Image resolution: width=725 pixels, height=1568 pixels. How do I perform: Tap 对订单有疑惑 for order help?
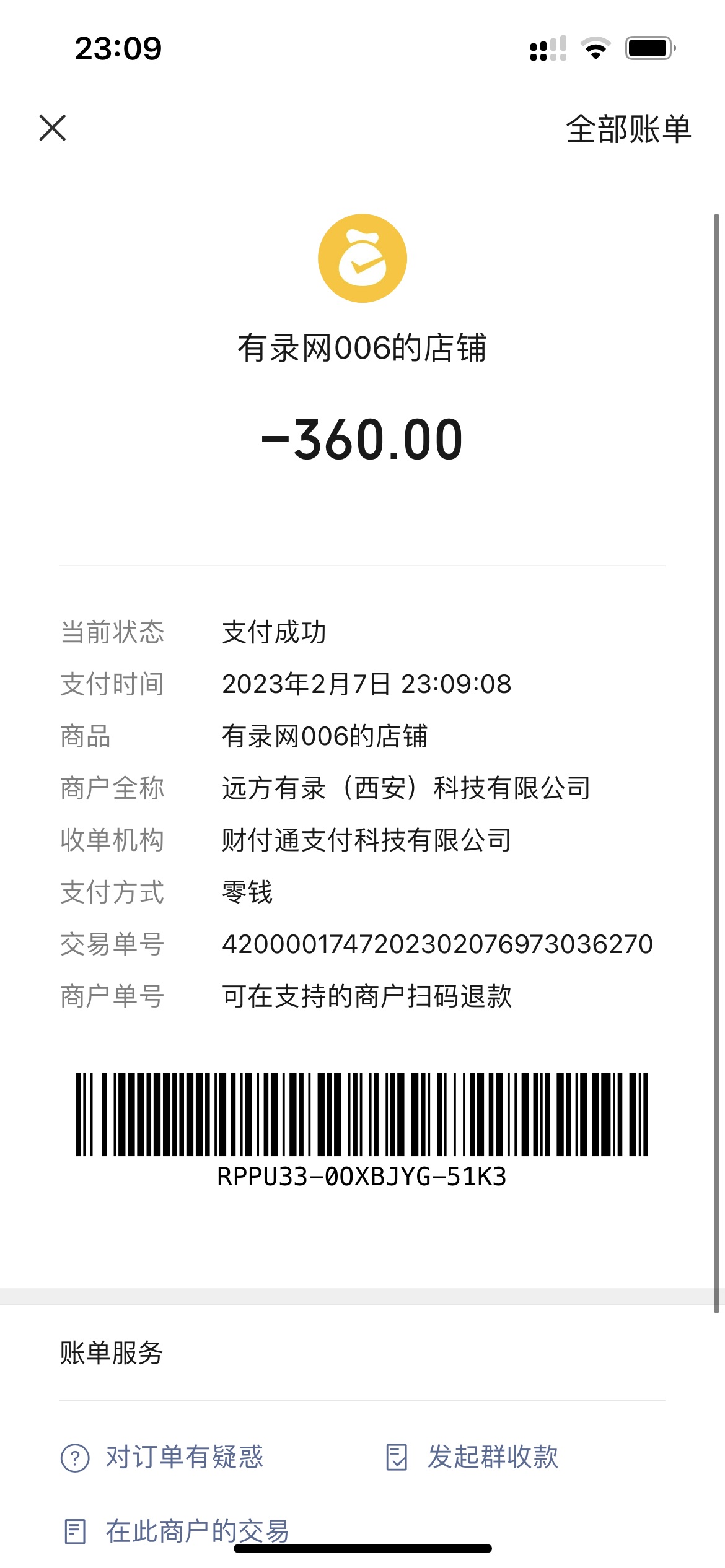click(162, 1457)
